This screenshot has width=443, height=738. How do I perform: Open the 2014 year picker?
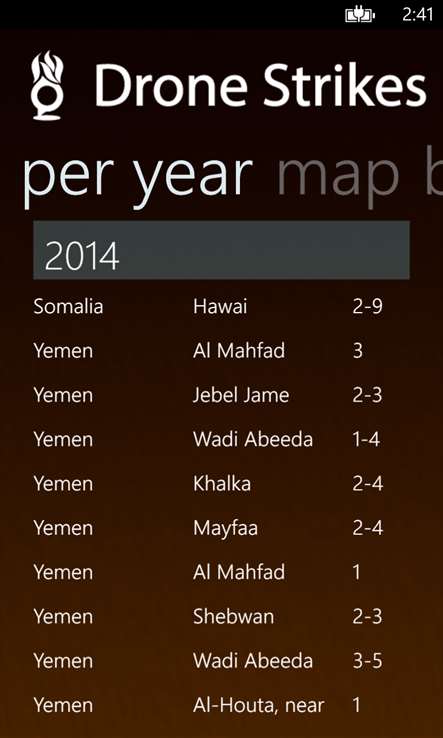[x=221, y=250]
